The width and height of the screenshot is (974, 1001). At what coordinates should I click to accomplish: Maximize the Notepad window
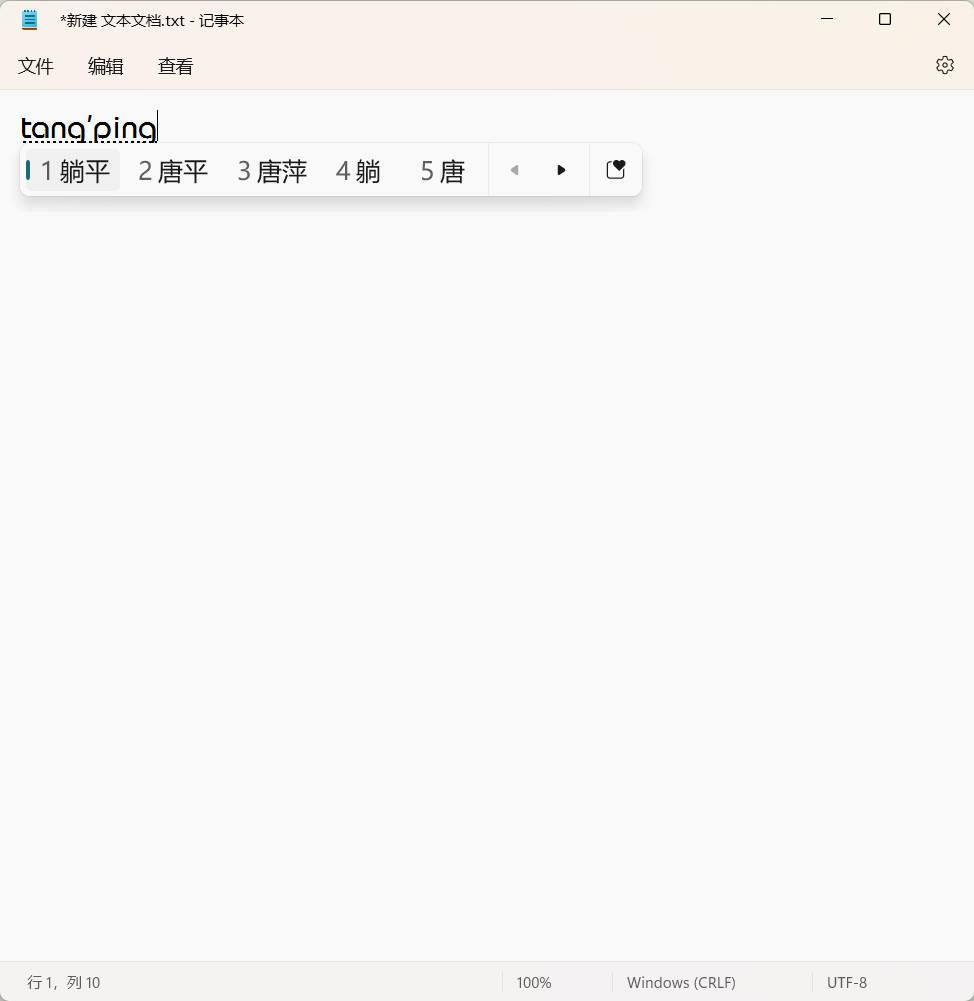coord(885,19)
